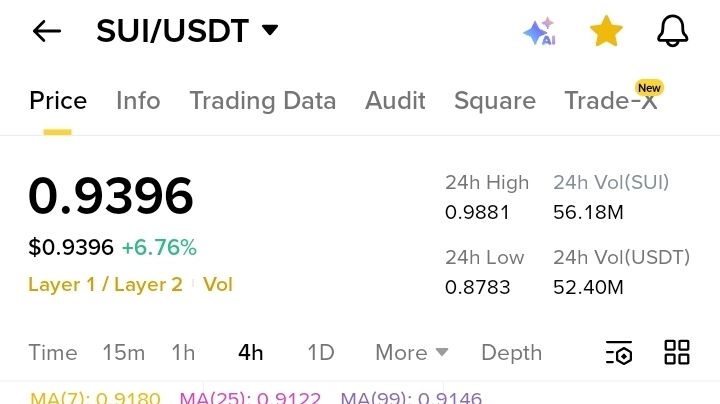Open the Square tab
The image size is (720, 404).
point(495,101)
